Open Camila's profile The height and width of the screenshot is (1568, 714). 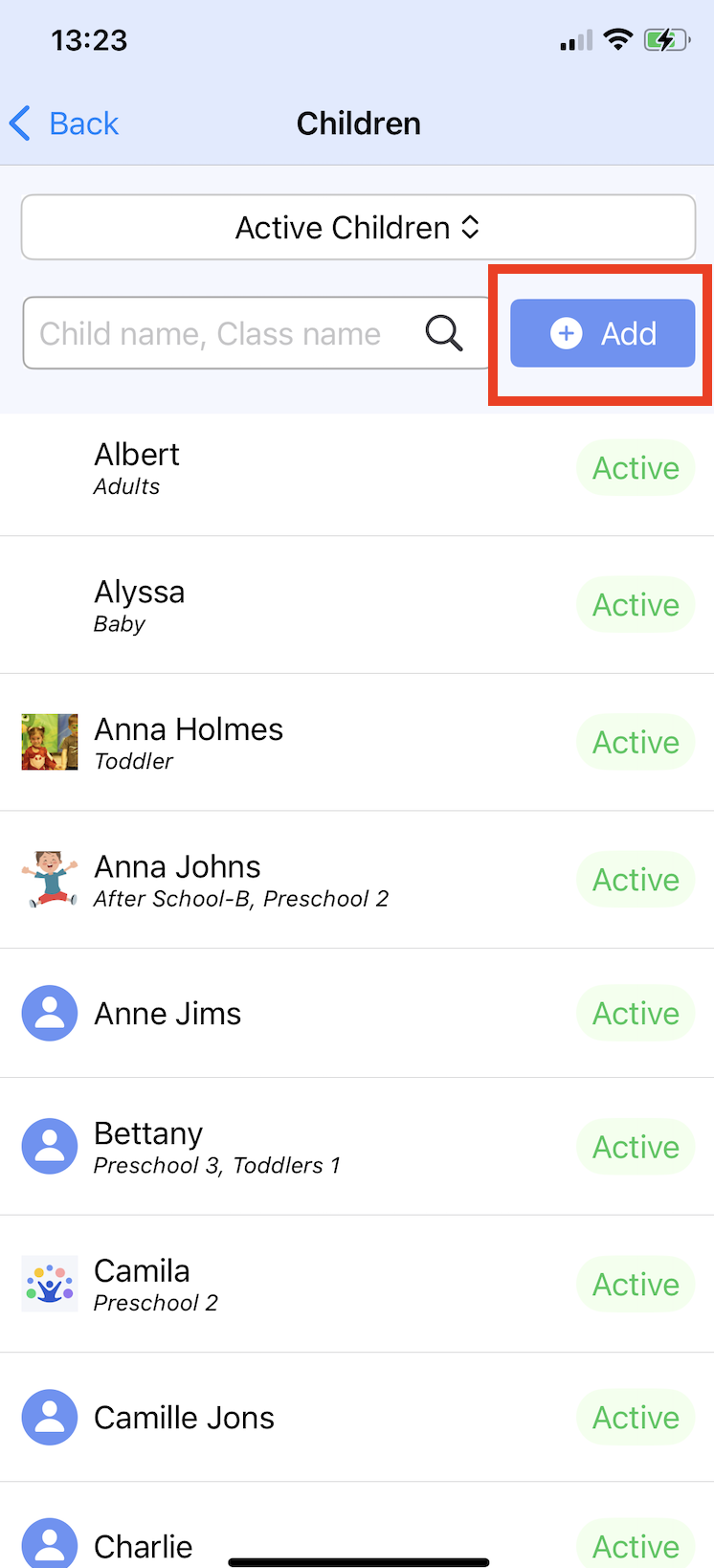(287, 1285)
